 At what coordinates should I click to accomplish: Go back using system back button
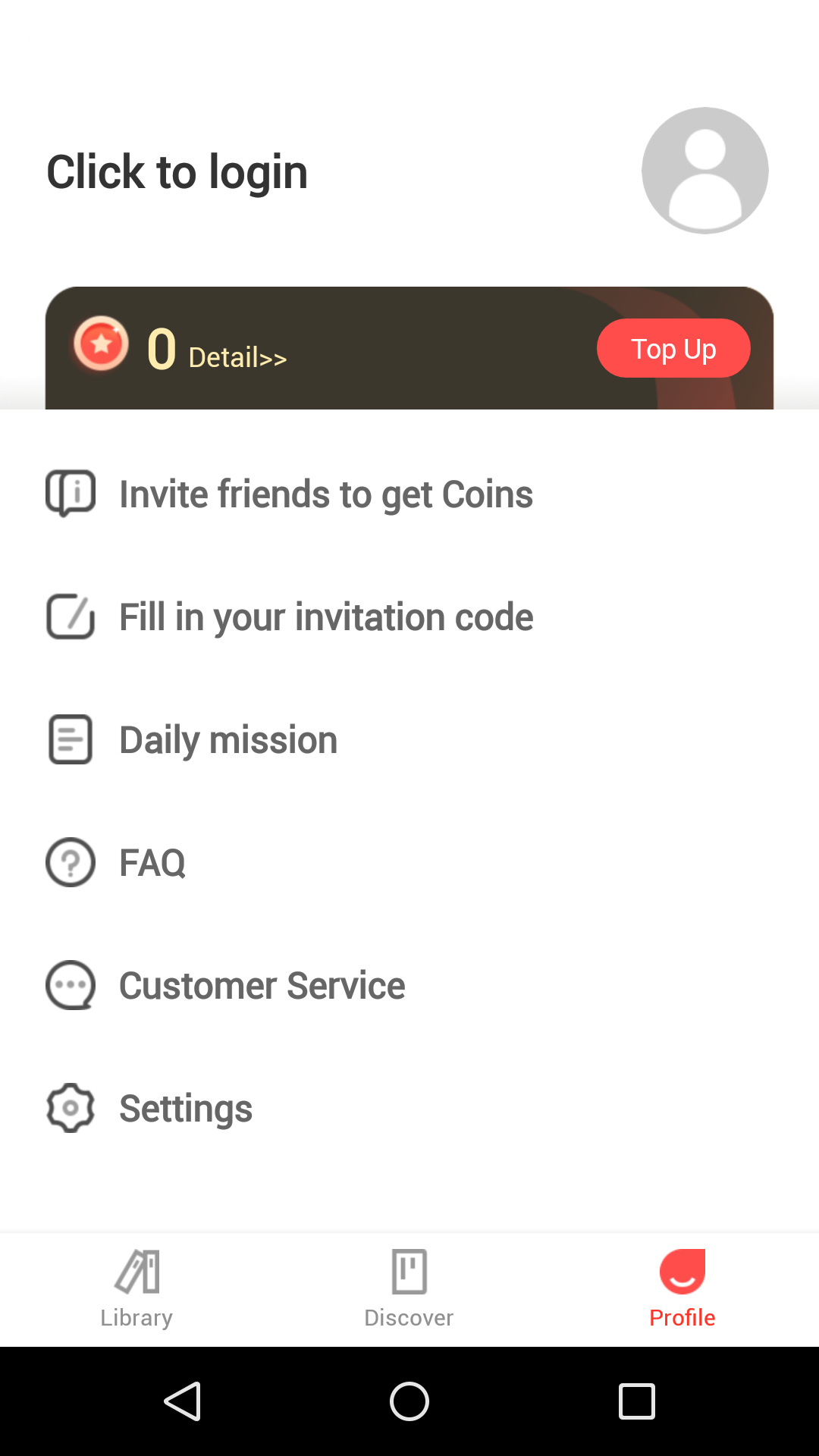182,1401
